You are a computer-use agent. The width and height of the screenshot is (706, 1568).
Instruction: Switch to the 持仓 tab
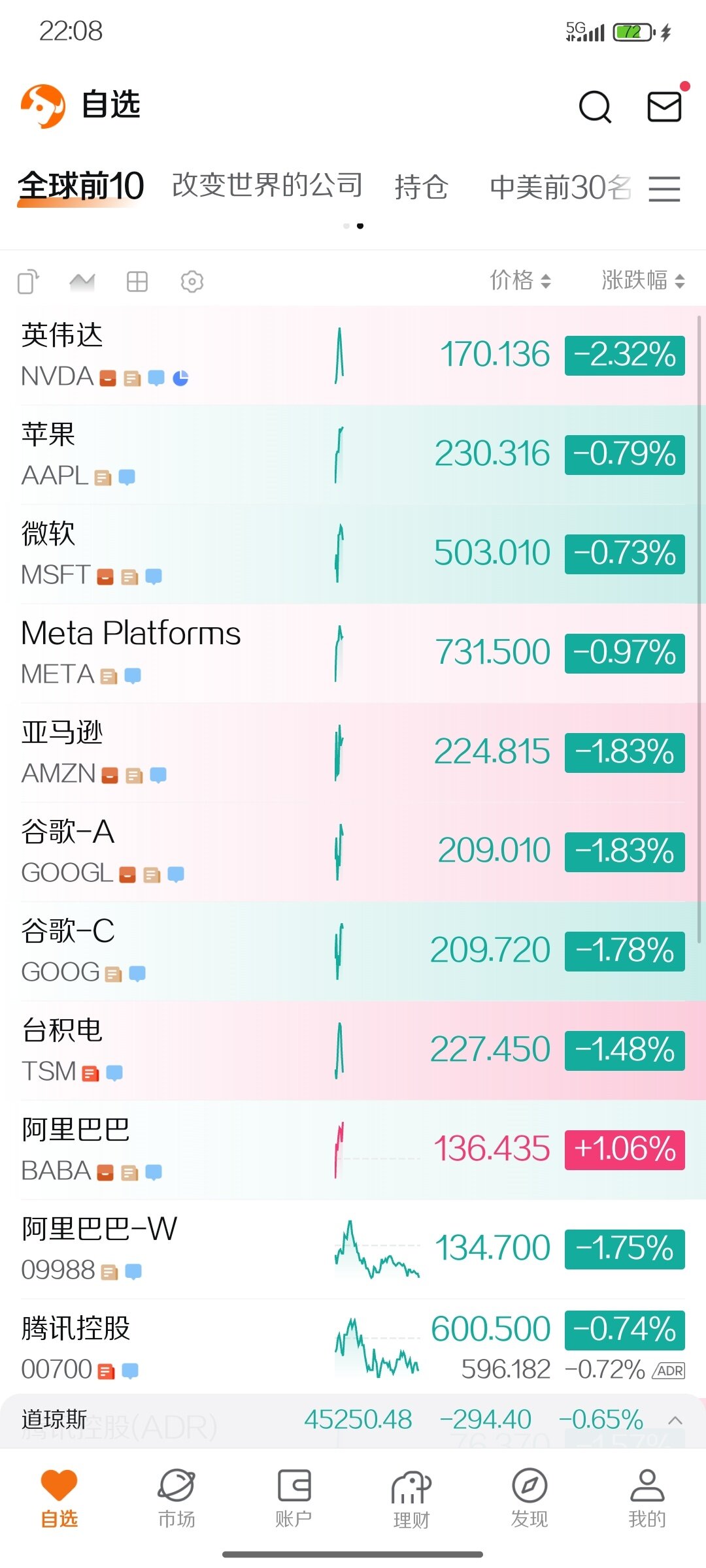click(x=422, y=187)
